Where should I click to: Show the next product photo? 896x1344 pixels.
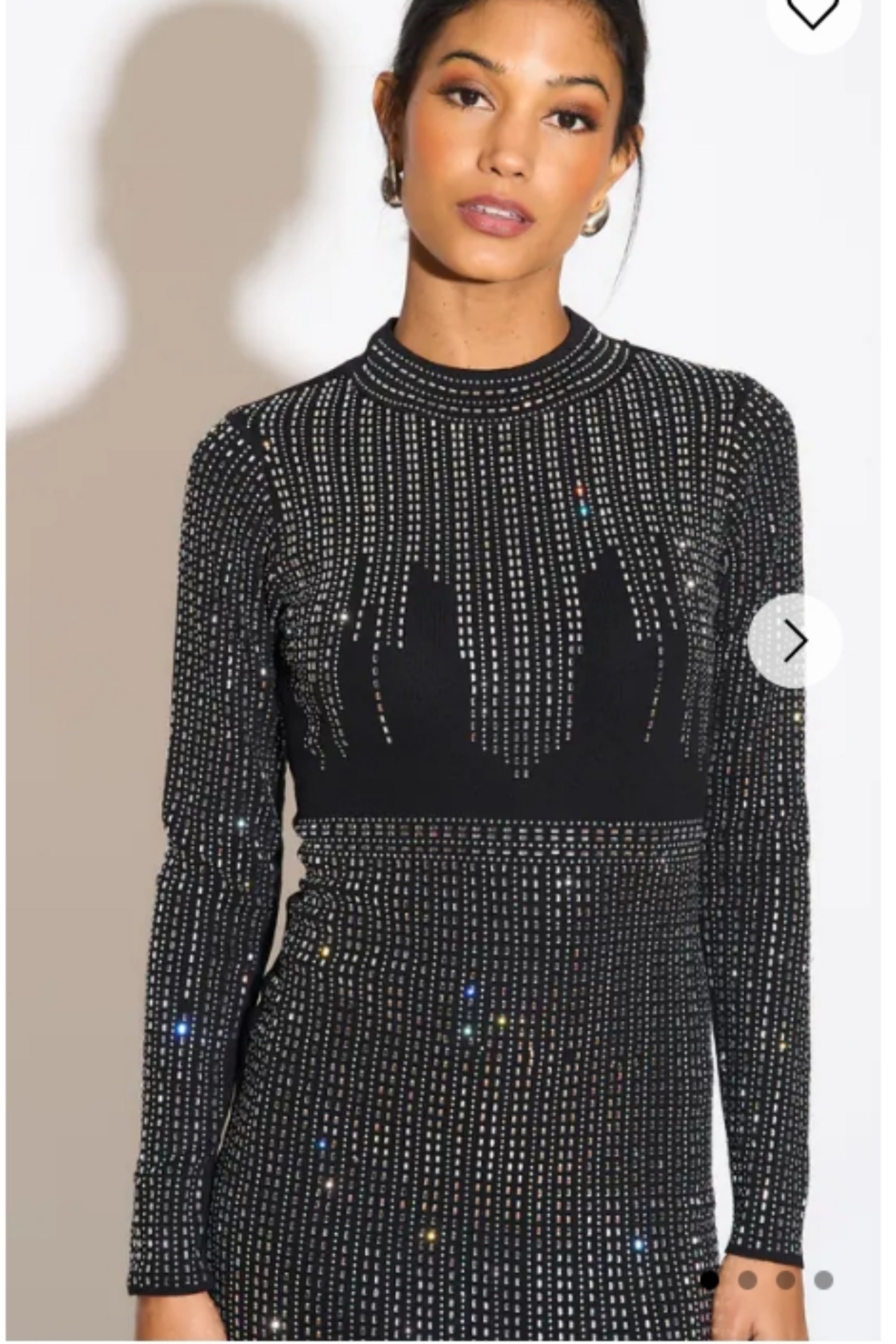coord(794,641)
